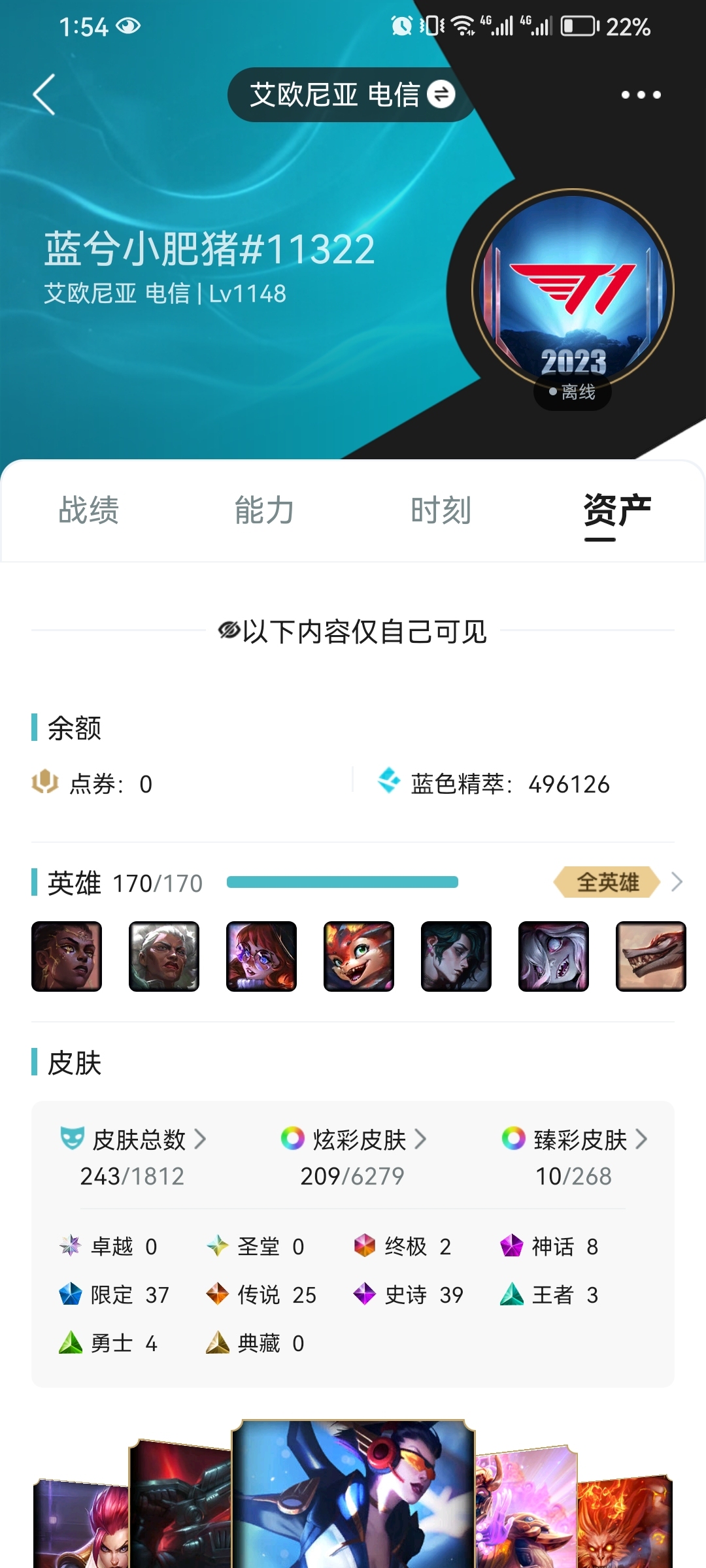Image resolution: width=706 pixels, height=1568 pixels.
Task: Select the 资产 tab
Action: pos(617,510)
